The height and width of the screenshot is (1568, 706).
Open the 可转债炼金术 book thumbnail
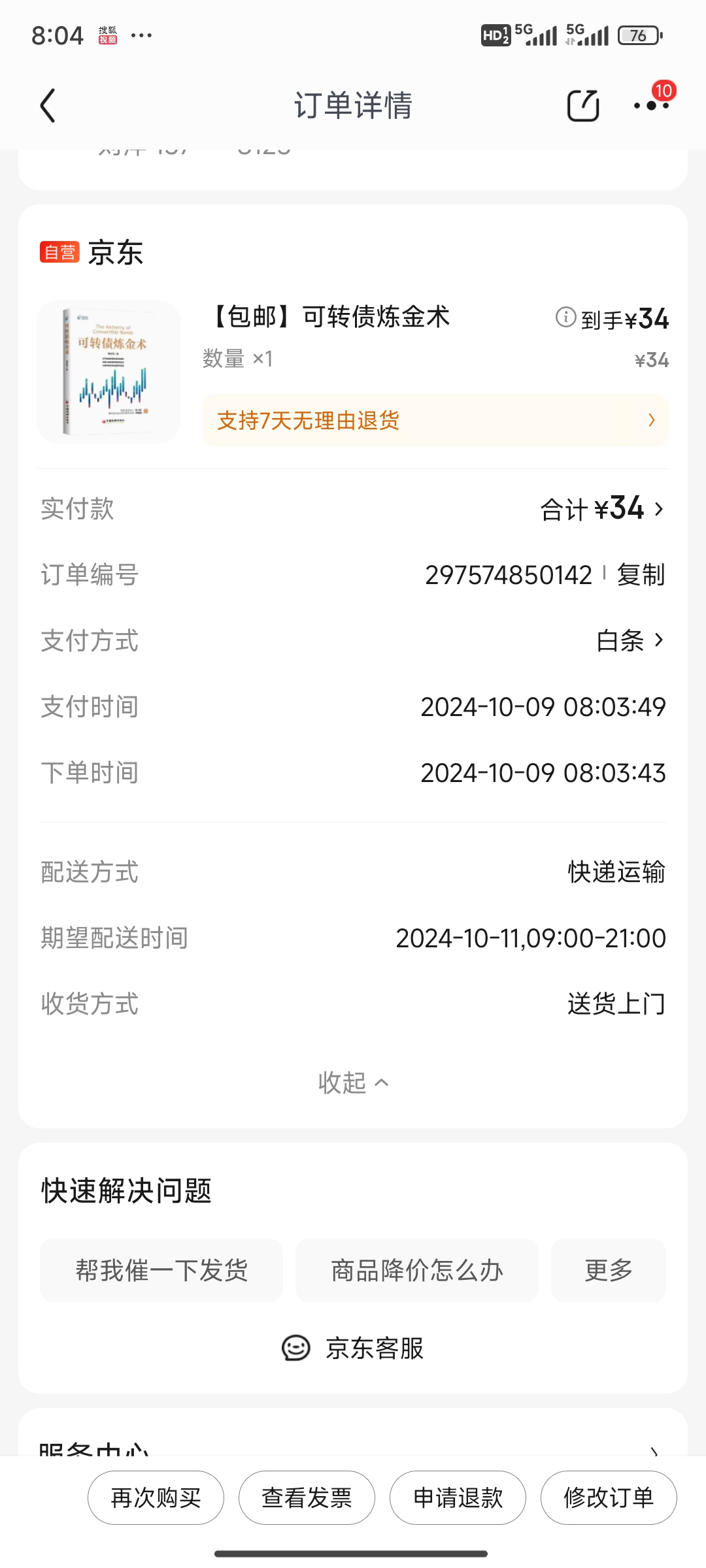[109, 372]
